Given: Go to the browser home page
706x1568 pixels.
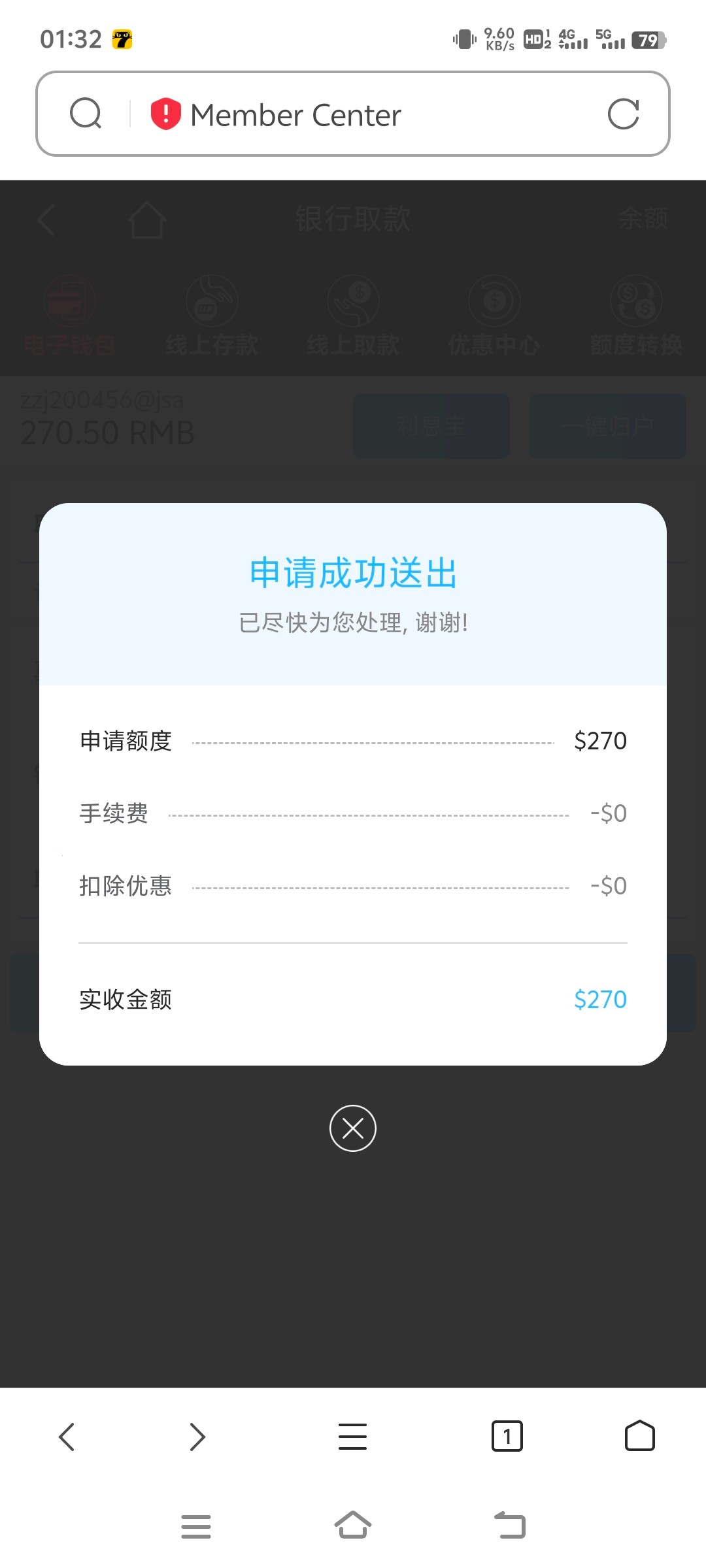Looking at the screenshot, I should (x=639, y=1437).
